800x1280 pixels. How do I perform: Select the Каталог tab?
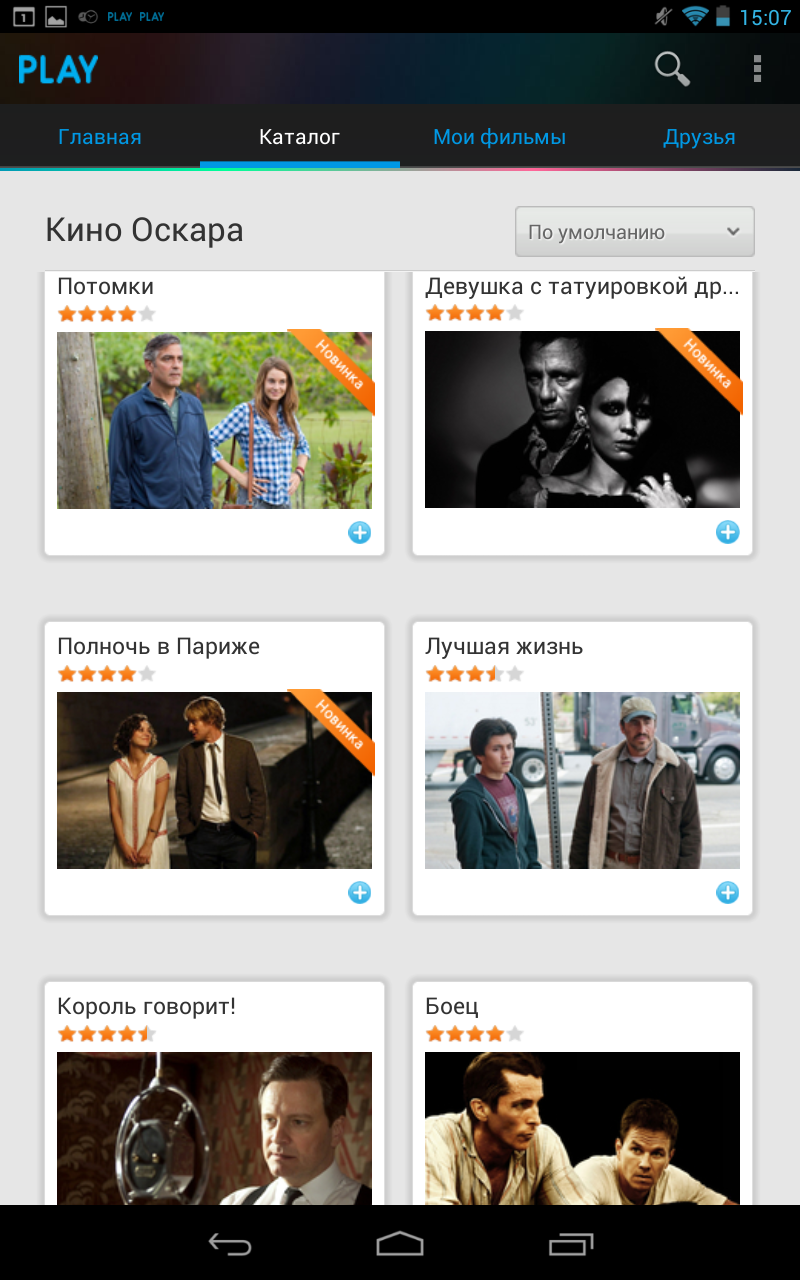click(299, 137)
